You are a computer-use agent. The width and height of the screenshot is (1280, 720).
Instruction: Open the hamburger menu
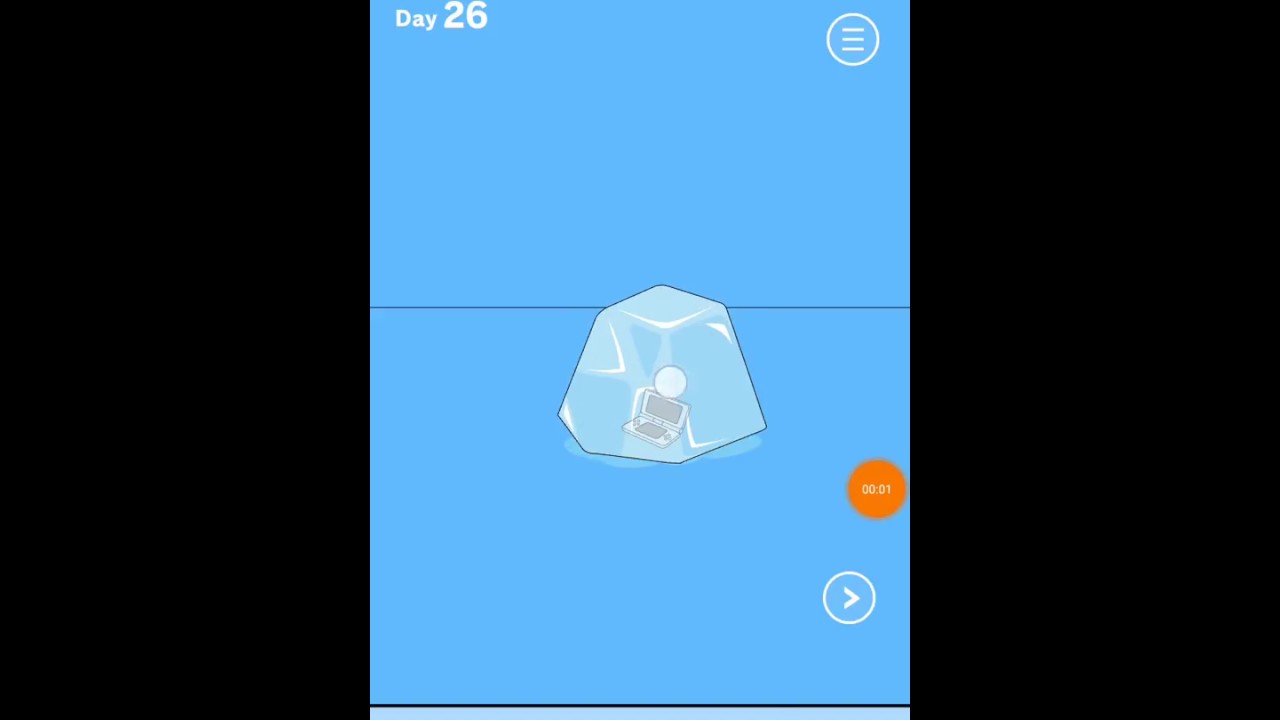pos(852,40)
